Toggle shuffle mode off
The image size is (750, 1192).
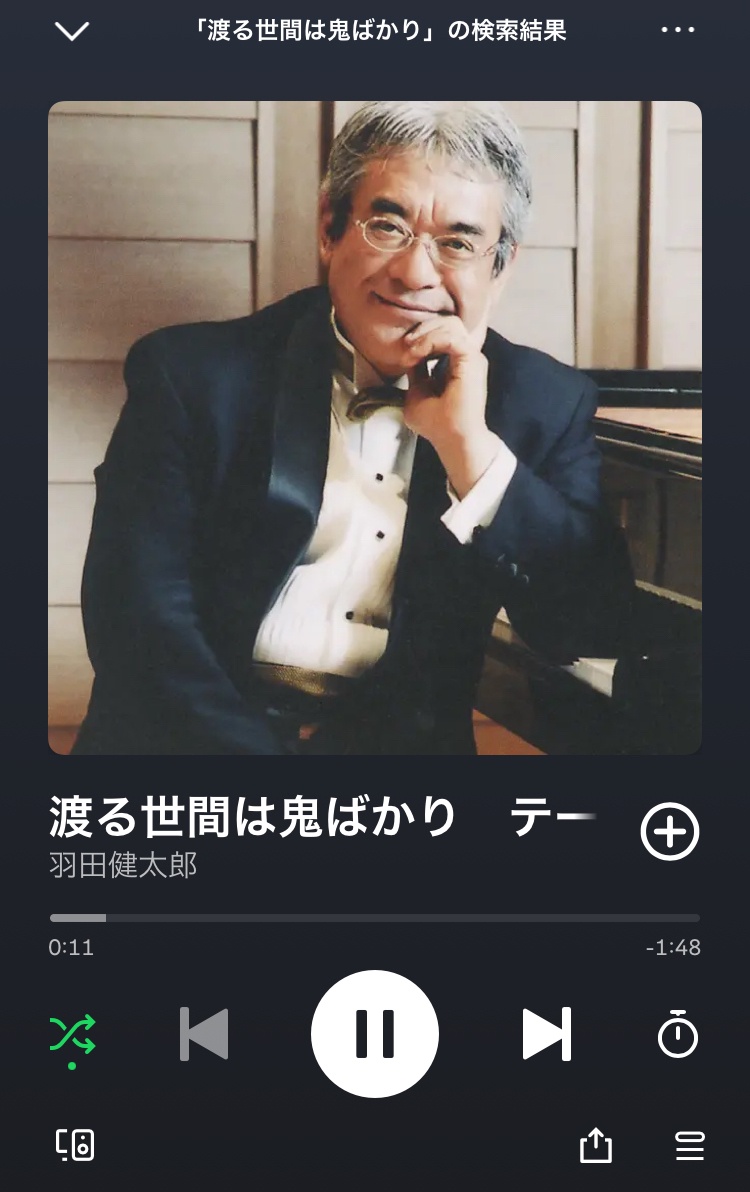coord(73,1034)
